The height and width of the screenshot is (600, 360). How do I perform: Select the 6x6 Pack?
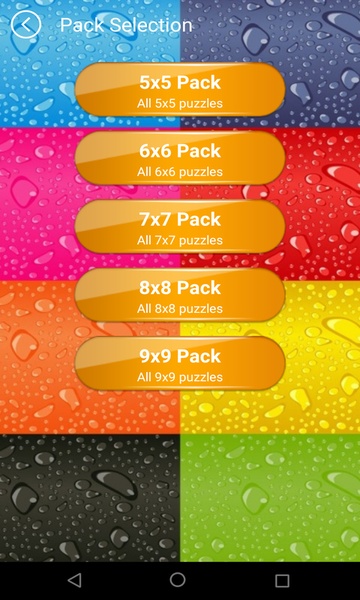(x=180, y=158)
